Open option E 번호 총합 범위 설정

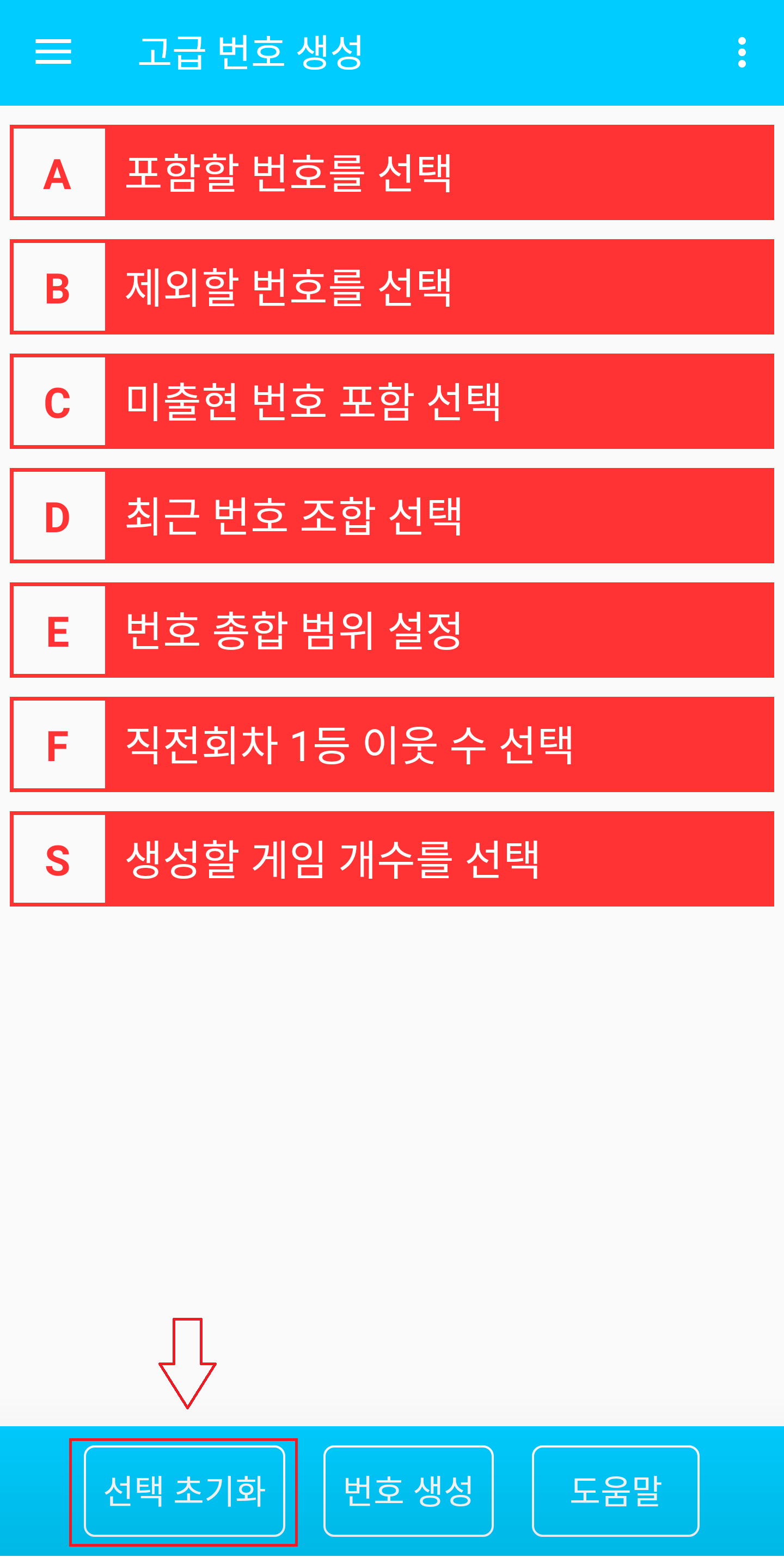pos(391,630)
